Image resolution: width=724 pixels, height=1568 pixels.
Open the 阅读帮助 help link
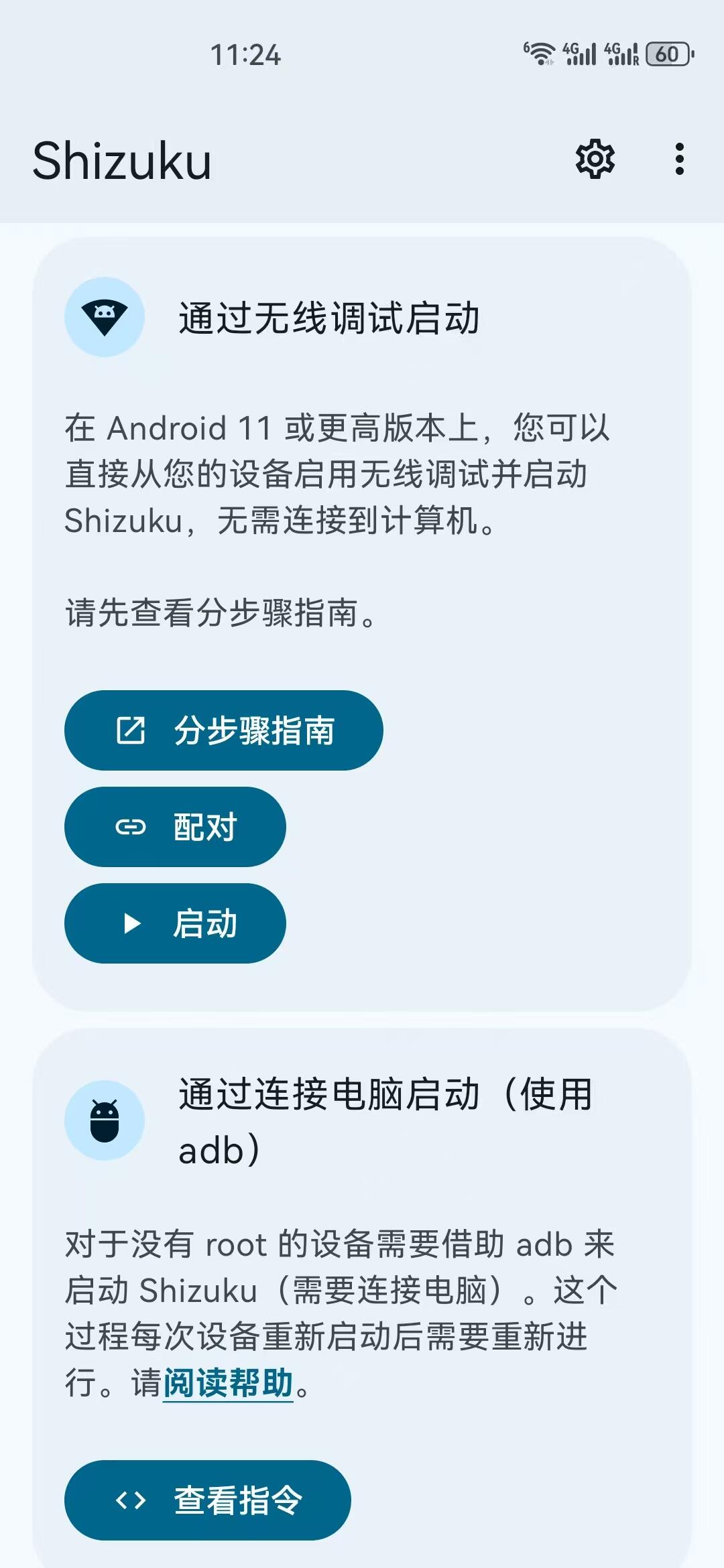coord(228,1383)
